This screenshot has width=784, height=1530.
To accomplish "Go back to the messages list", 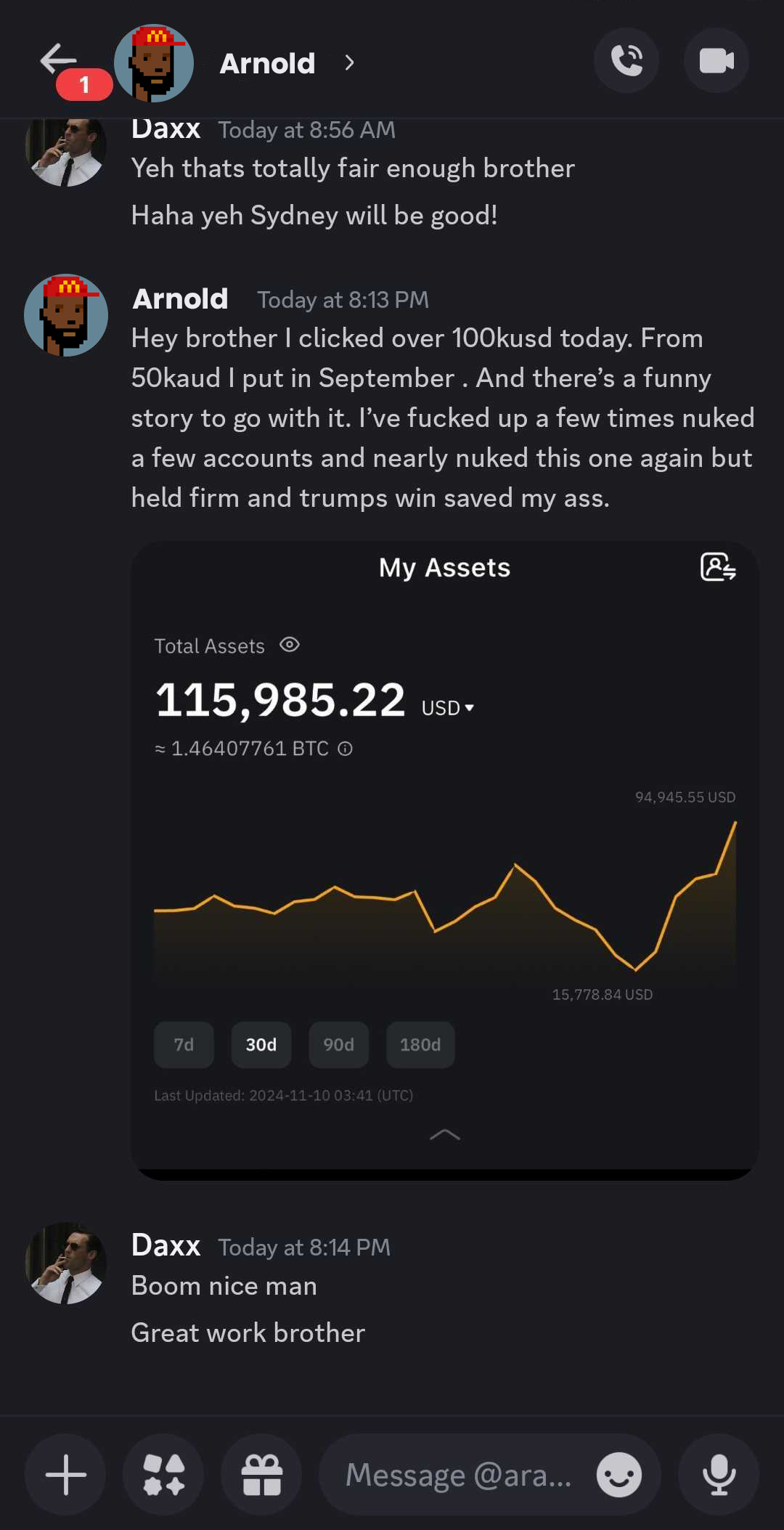I will [x=58, y=60].
